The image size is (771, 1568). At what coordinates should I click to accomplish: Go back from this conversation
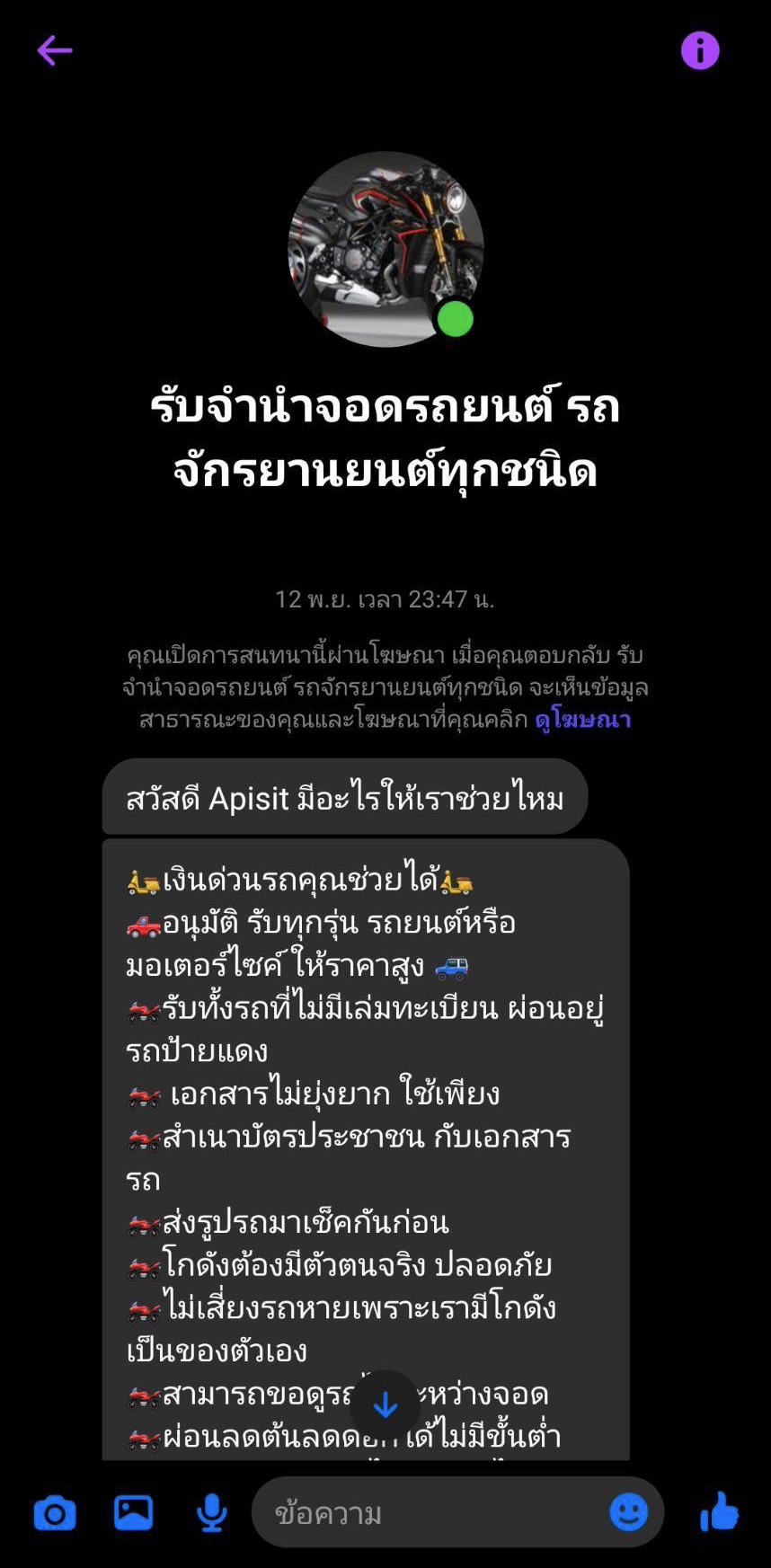click(x=54, y=50)
